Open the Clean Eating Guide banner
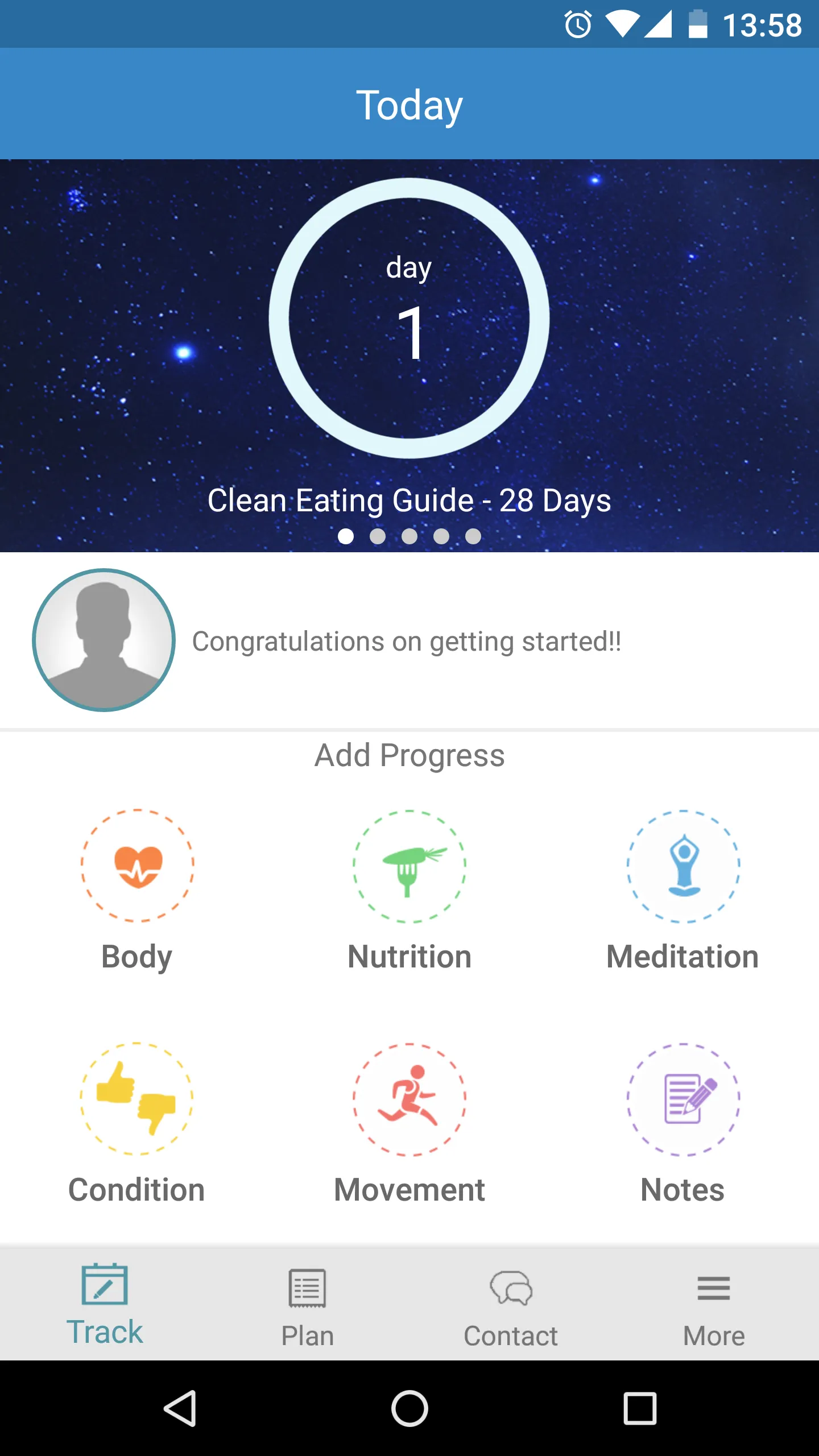This screenshot has height=1456, width=819. [x=409, y=355]
